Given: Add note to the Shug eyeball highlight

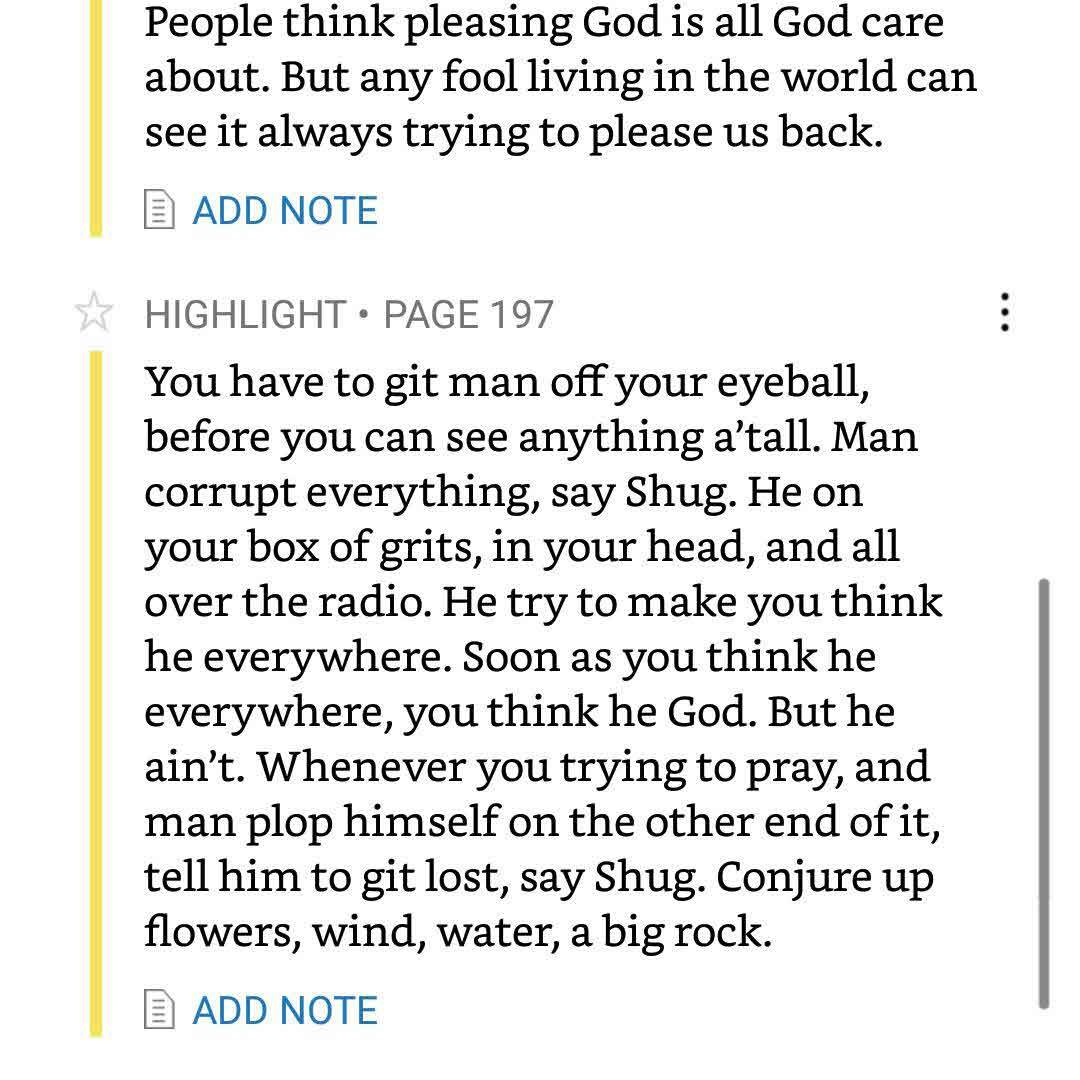Looking at the screenshot, I should tap(262, 1010).
